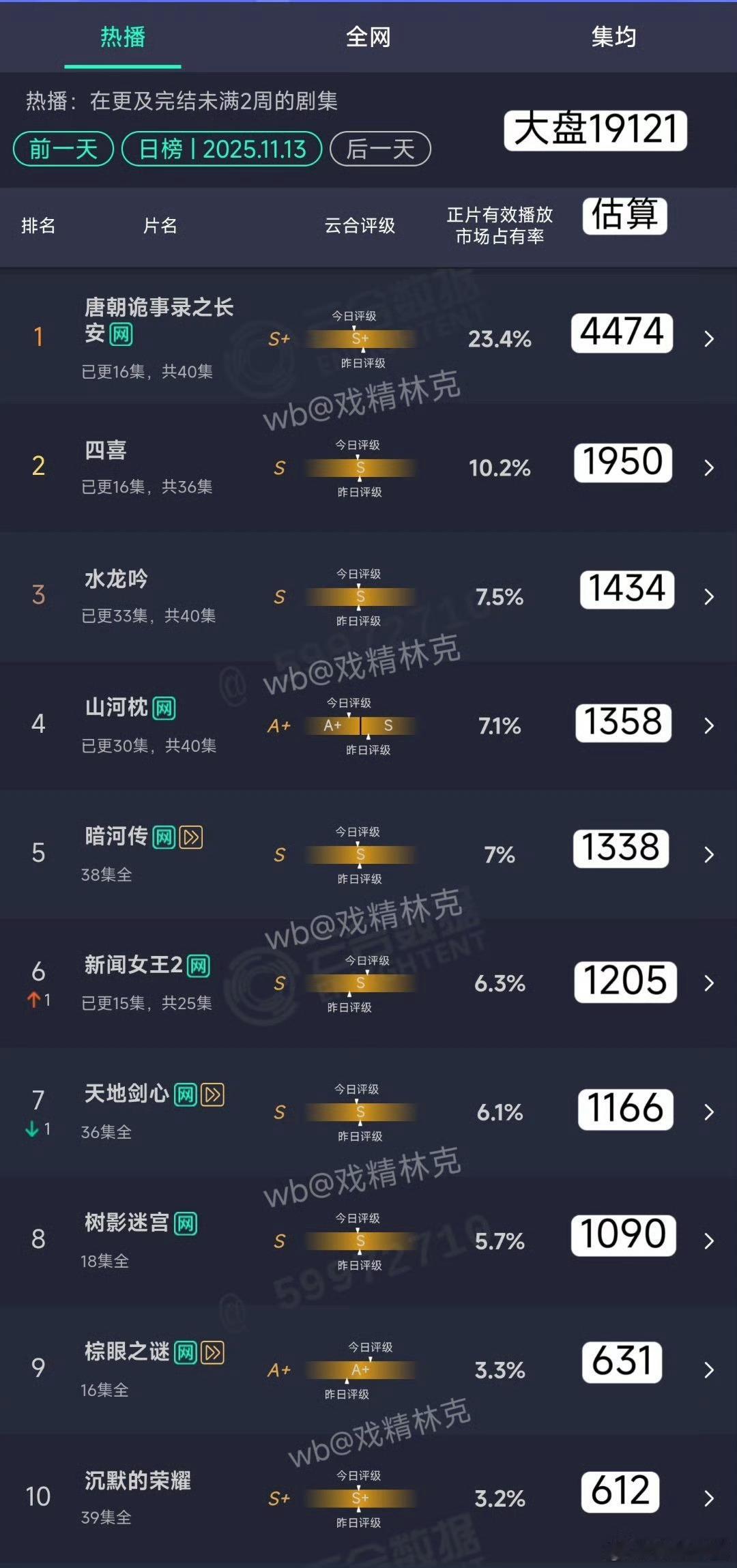Viewport: 737px width, 1568px height.
Task: Click the 前一天 button
Action: (62, 149)
